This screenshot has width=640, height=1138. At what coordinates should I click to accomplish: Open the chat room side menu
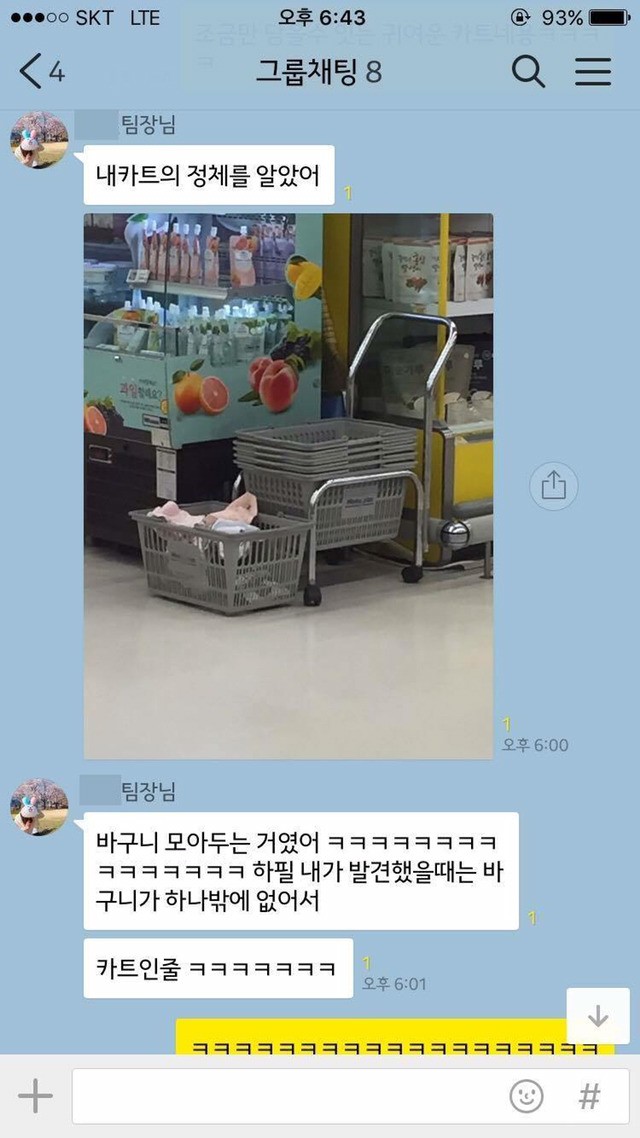[593, 72]
